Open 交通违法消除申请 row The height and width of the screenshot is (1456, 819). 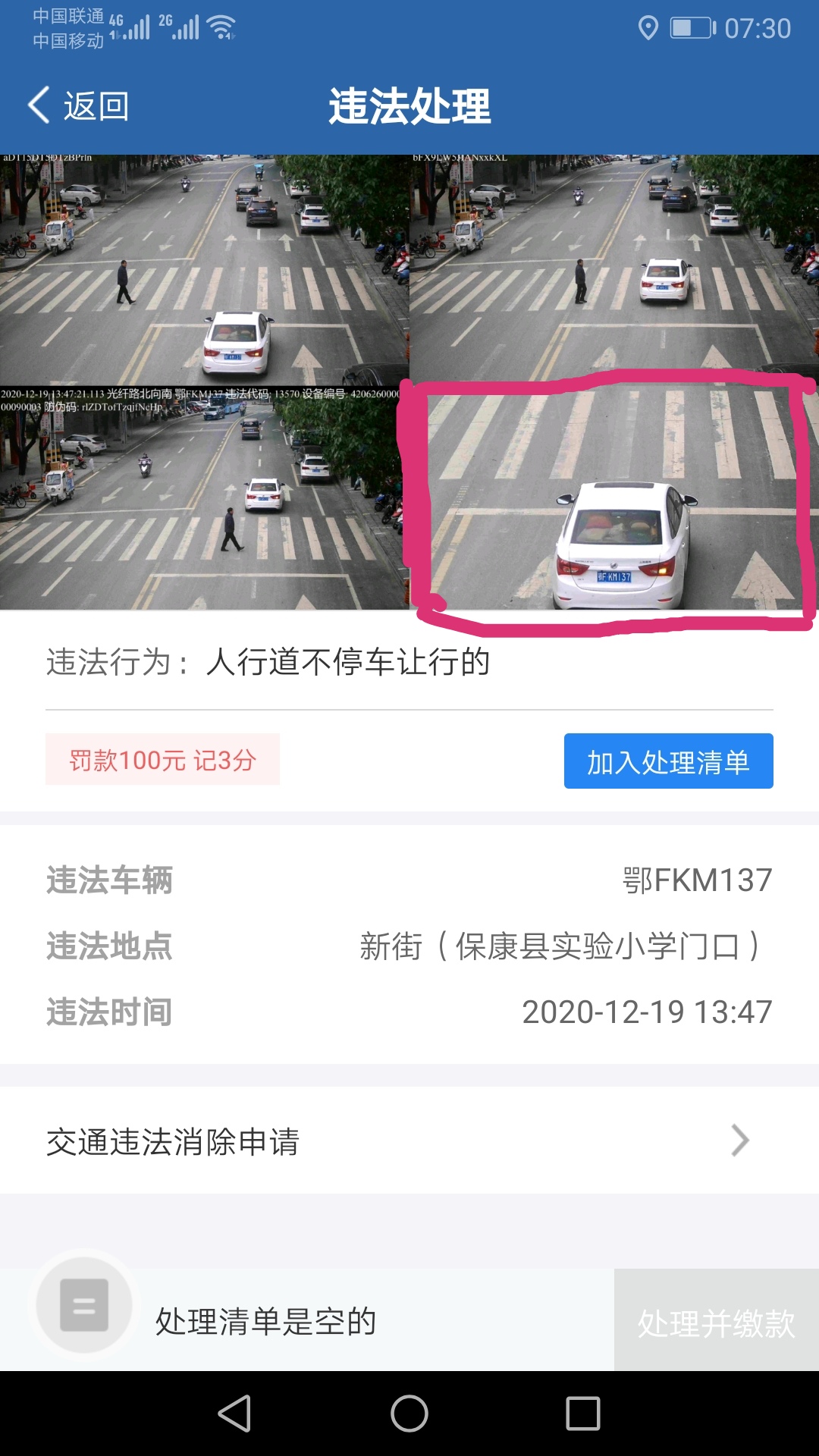(409, 1141)
